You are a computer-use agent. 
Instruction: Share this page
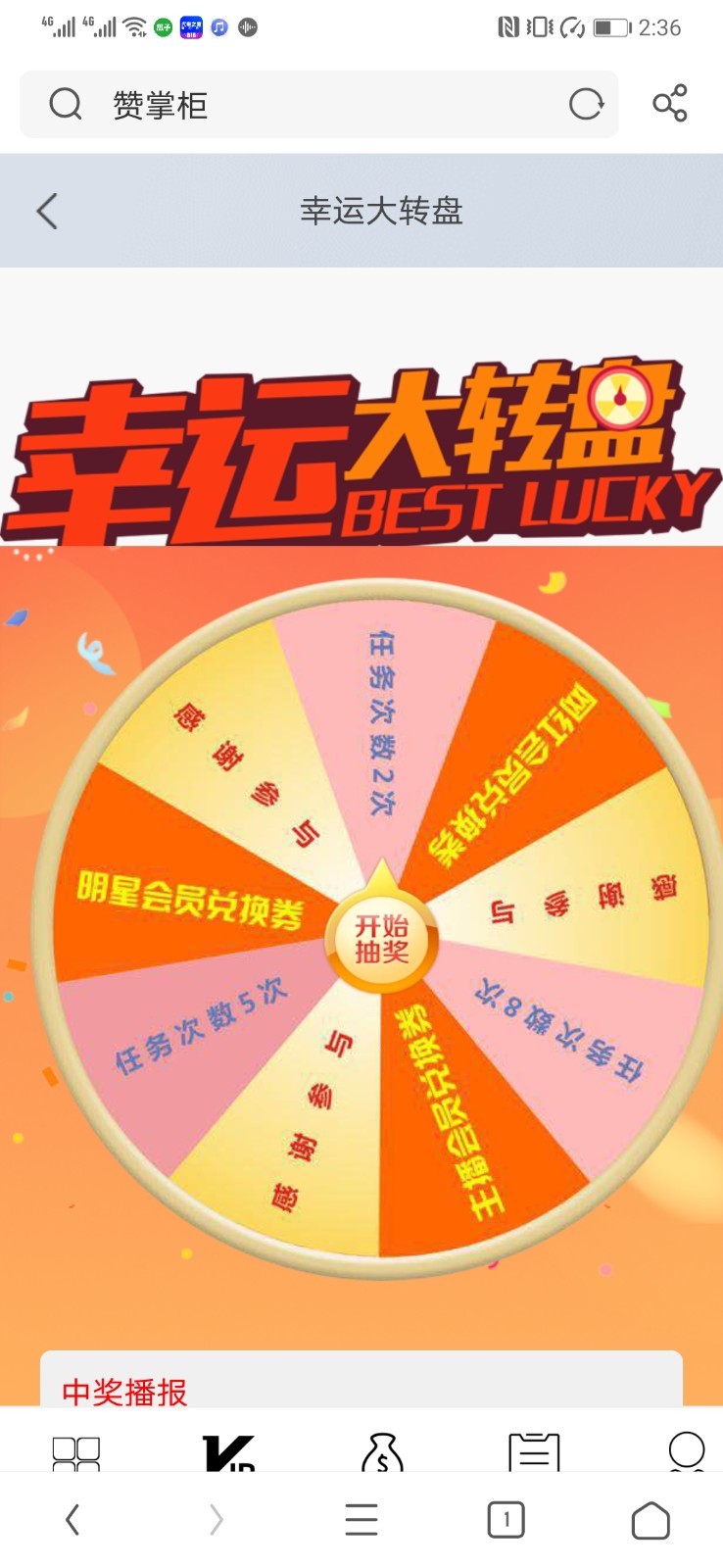pos(670,103)
